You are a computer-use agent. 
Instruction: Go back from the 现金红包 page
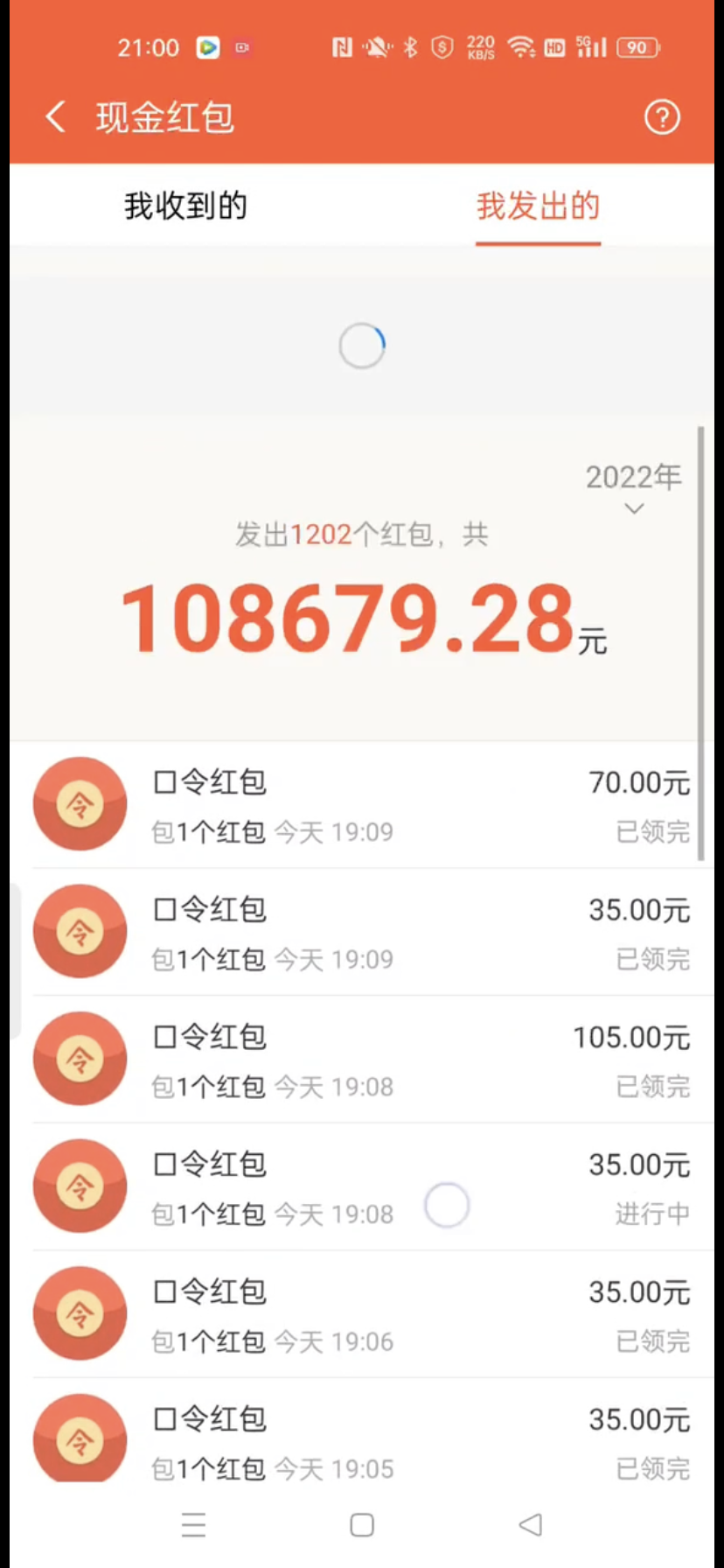[x=55, y=116]
